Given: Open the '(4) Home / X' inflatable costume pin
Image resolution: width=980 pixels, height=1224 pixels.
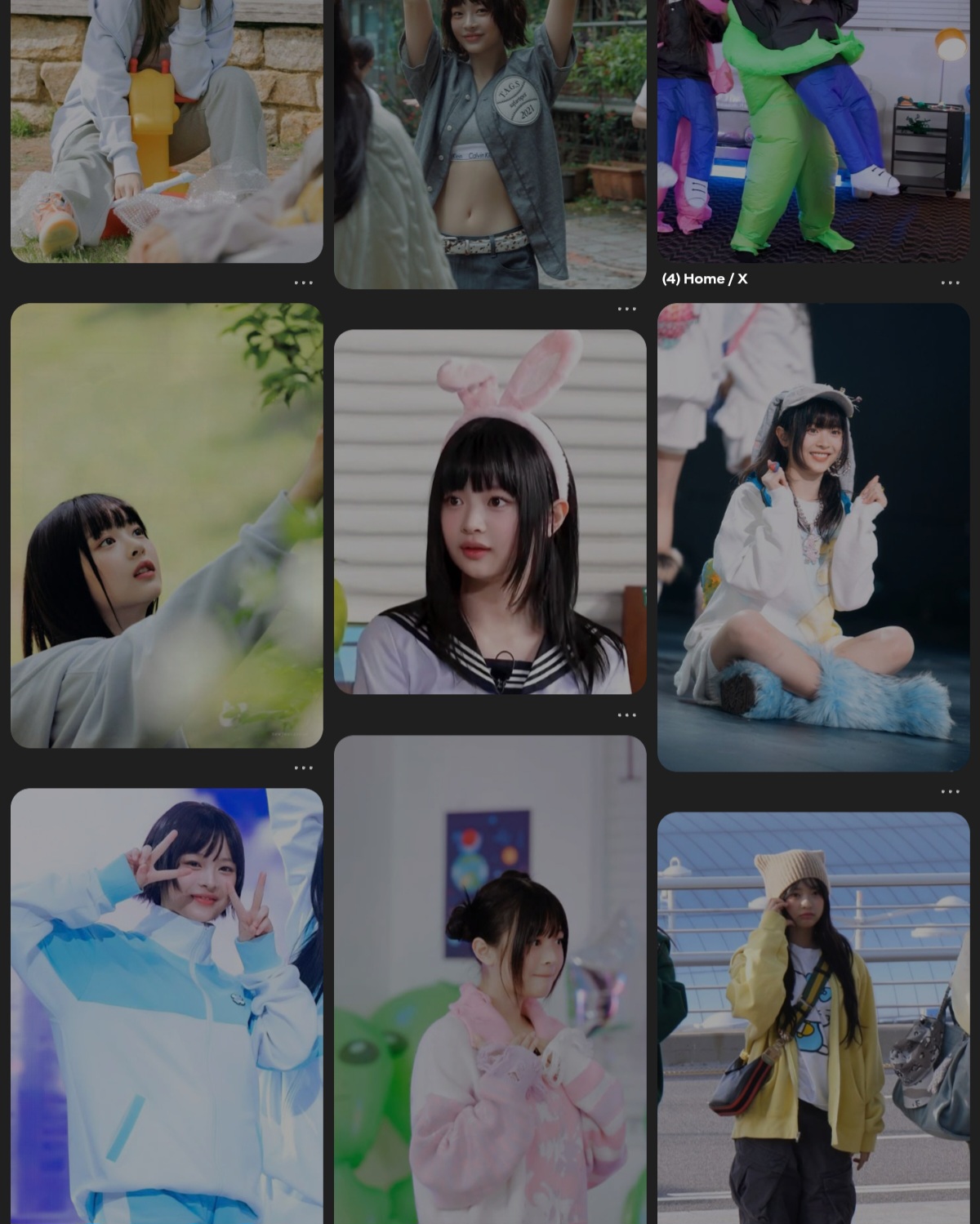Looking at the screenshot, I should (x=813, y=131).
